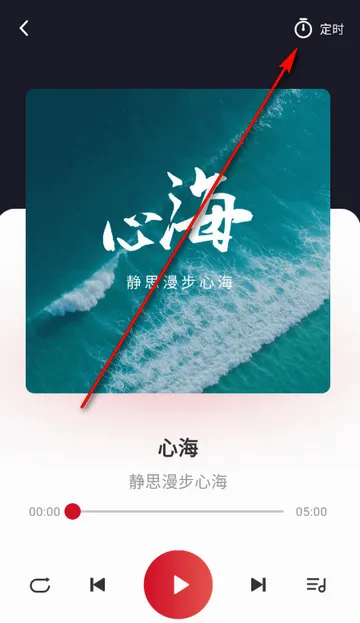Skip to the next track
Viewport: 360px width, 623px height.
point(258,585)
